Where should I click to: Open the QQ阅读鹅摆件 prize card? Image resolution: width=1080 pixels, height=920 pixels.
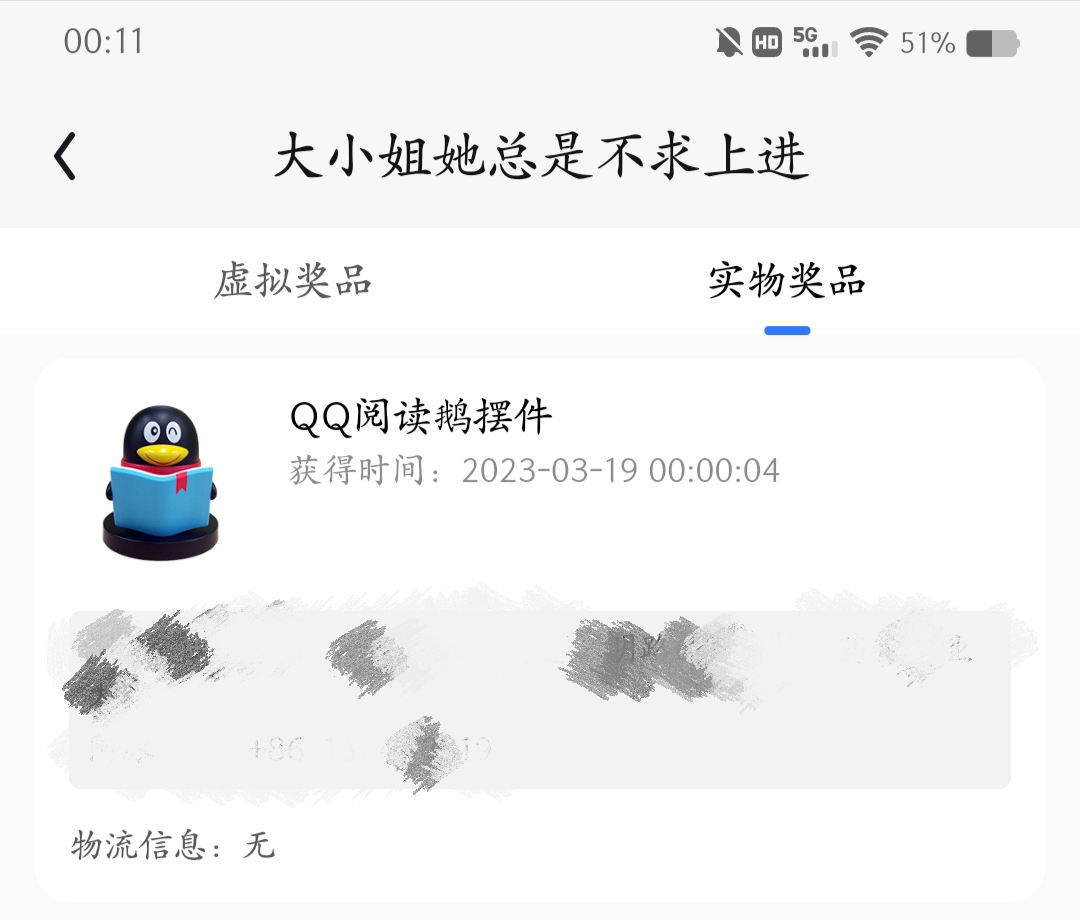(420, 418)
